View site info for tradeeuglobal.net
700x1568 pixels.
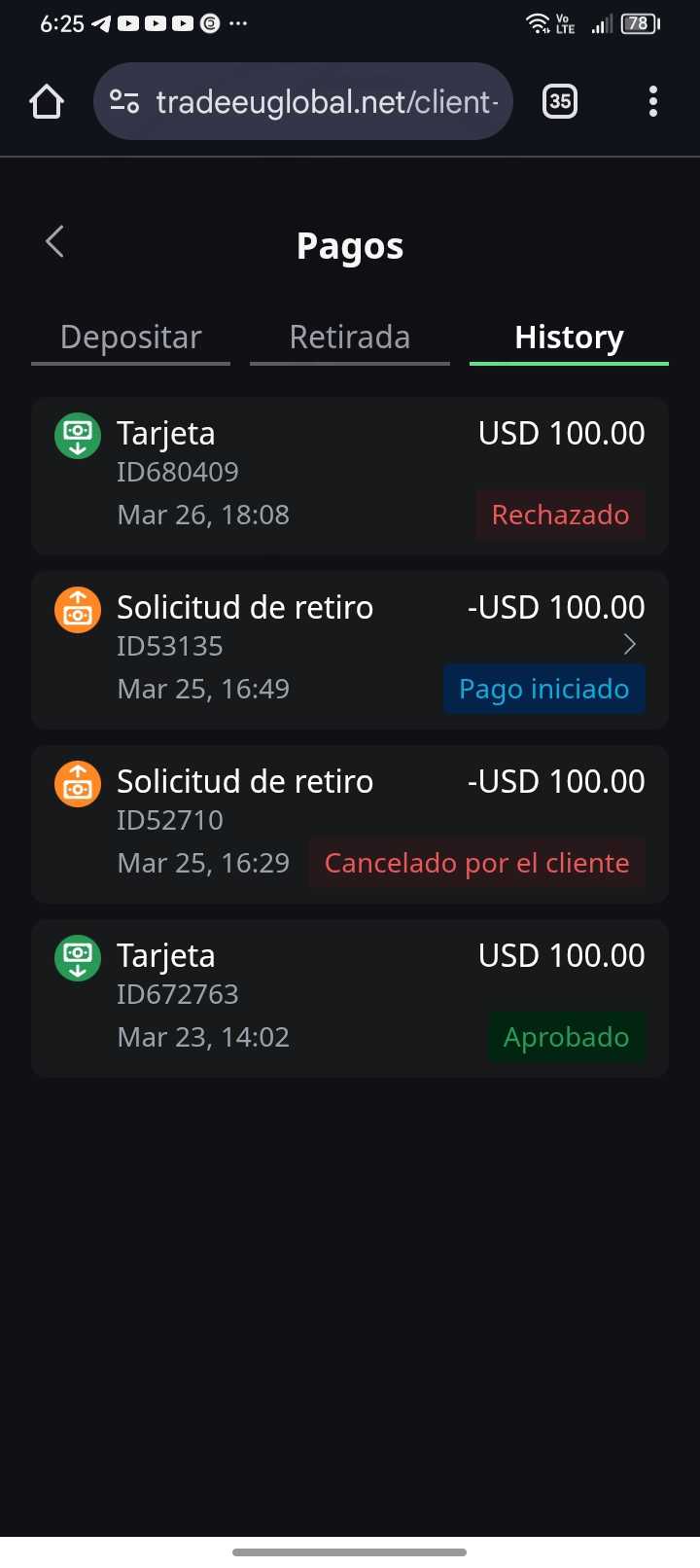[x=124, y=101]
